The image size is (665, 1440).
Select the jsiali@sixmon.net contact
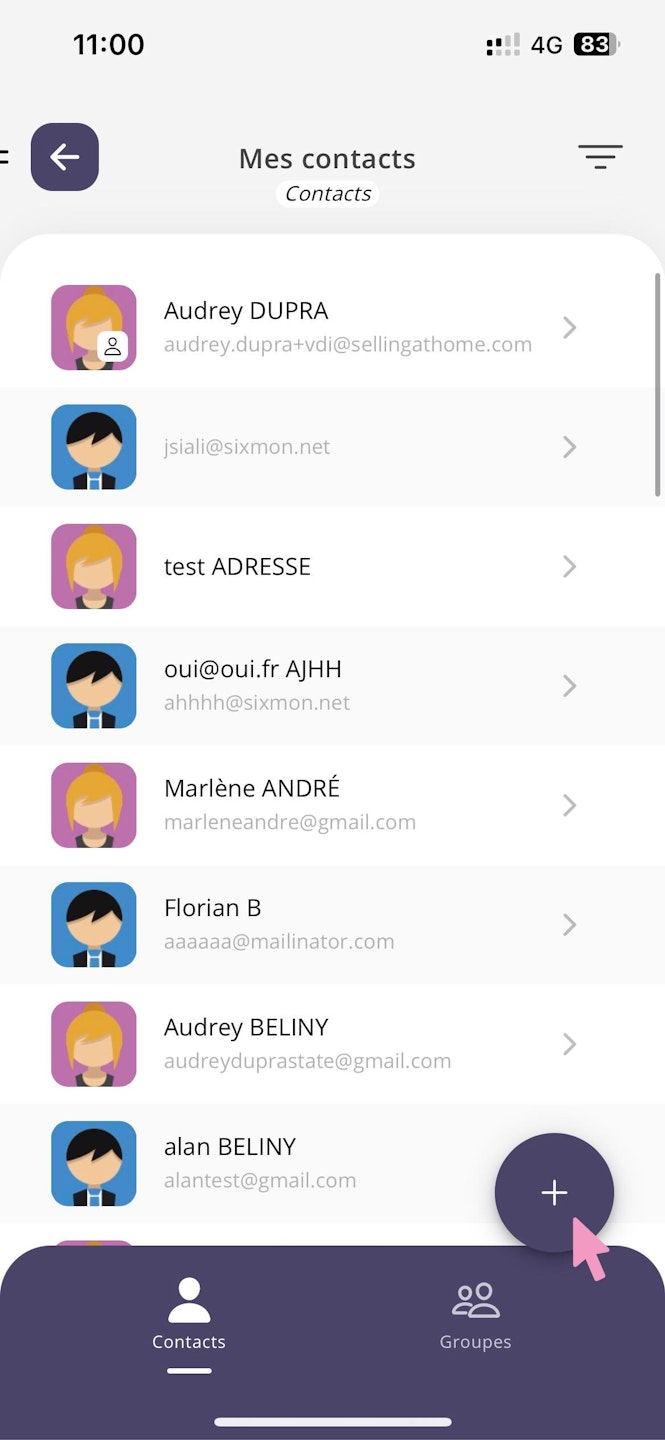point(330,447)
